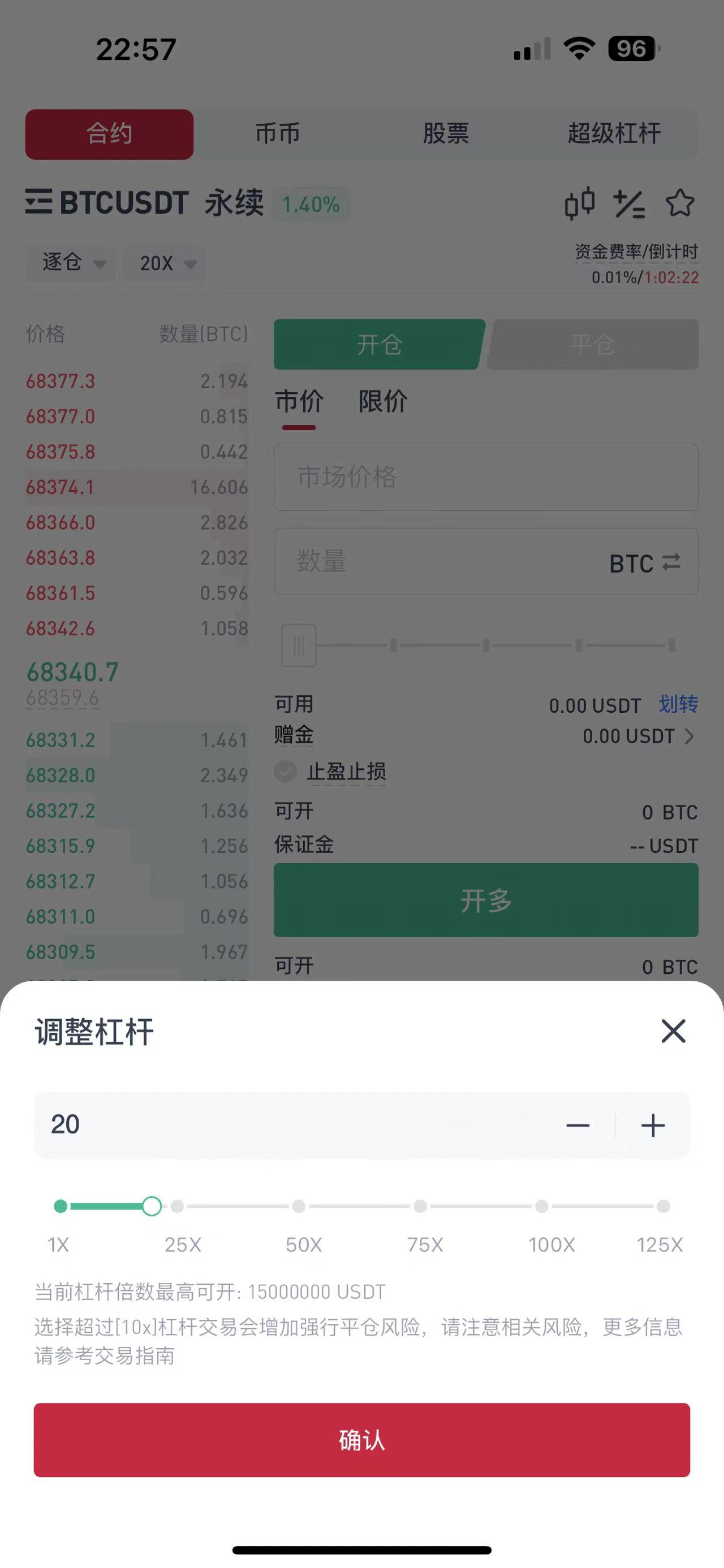Expand the 赠金 bonus details chevron

(689, 736)
